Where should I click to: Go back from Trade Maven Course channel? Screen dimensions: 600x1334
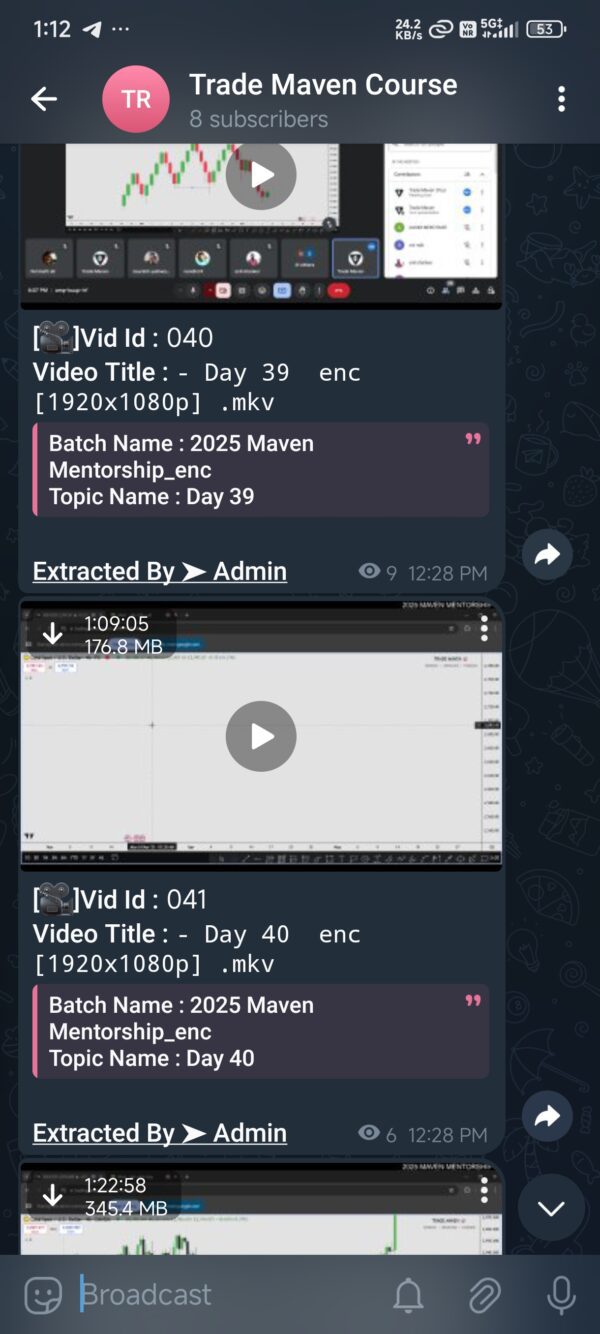pos(44,99)
